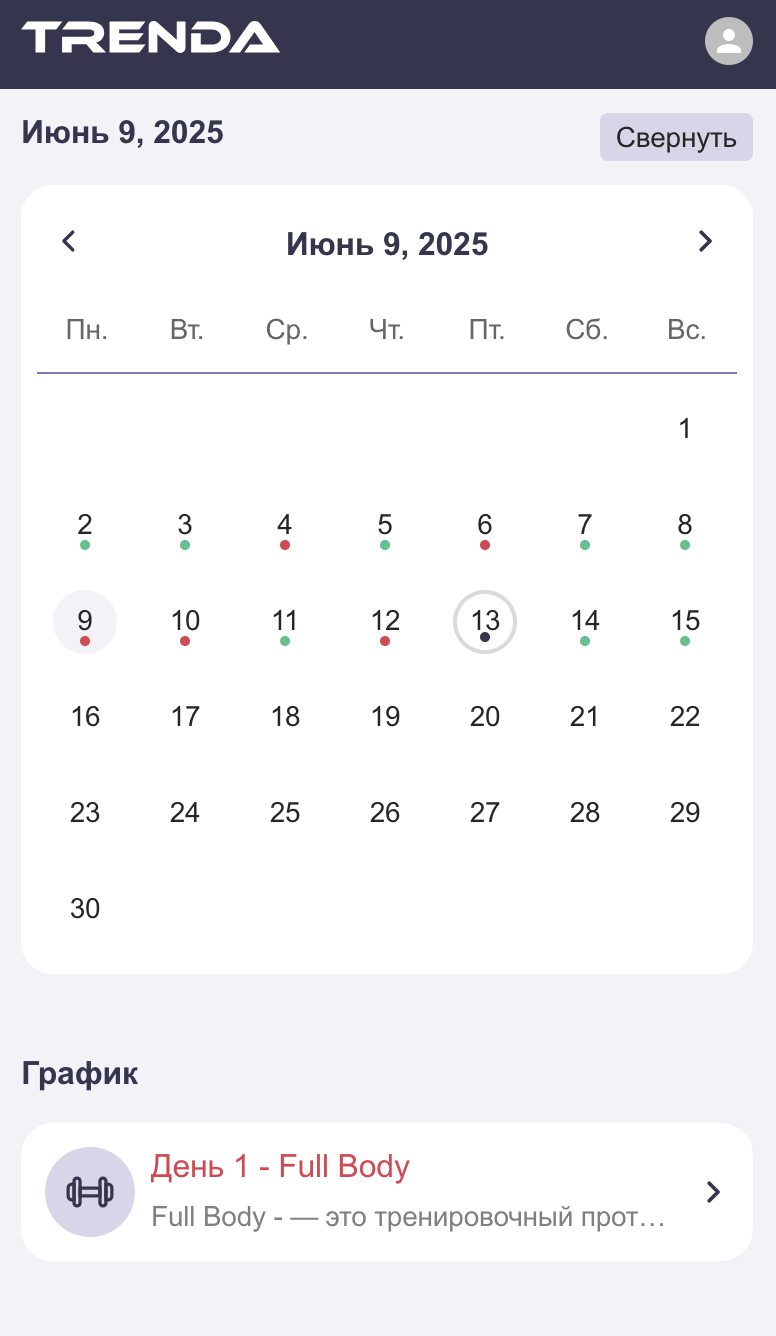The height and width of the screenshot is (1336, 776).
Task: Select June 15 in the calendar
Action: point(685,621)
